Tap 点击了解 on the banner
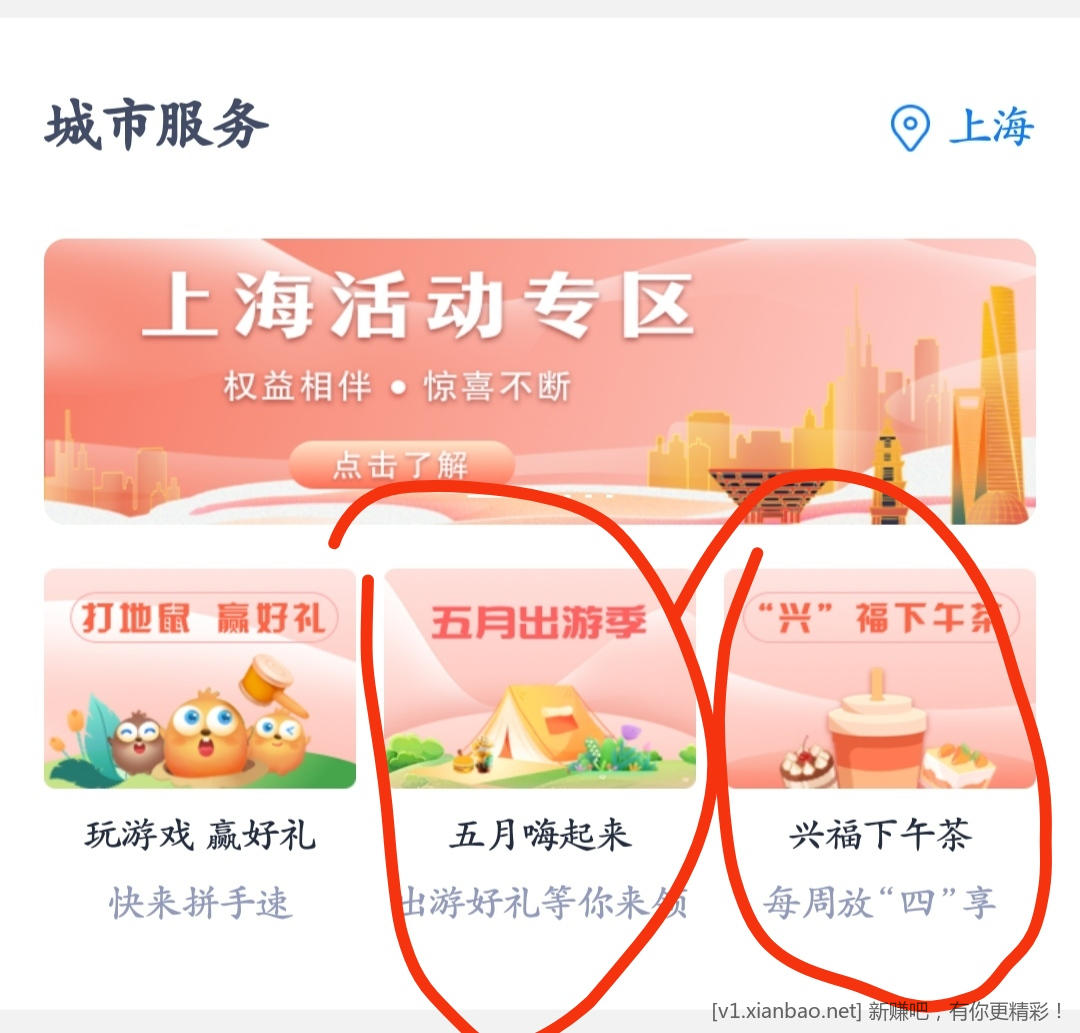The image size is (1080, 1033). (x=401, y=465)
